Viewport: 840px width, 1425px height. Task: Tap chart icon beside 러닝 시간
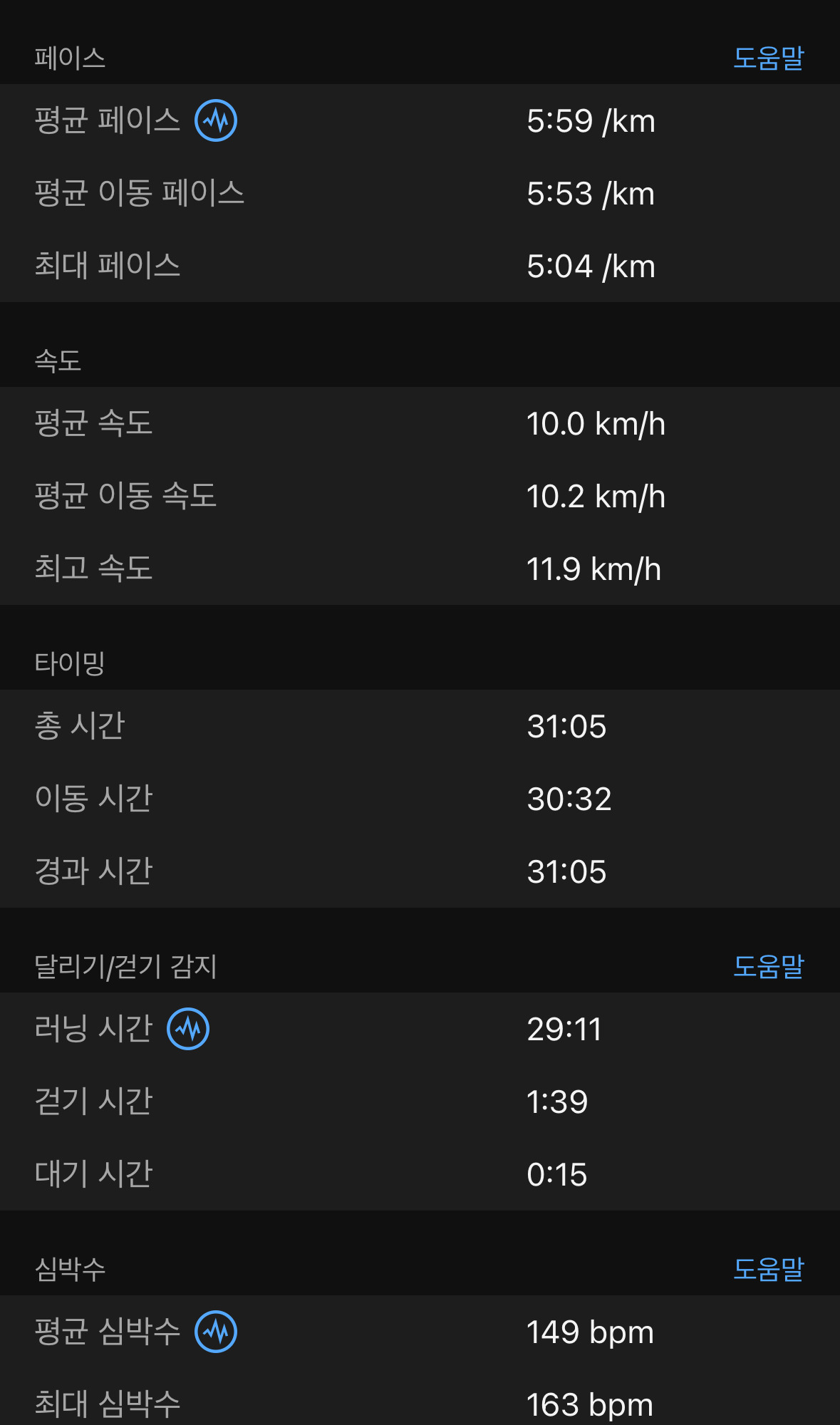pyautogui.click(x=188, y=1029)
